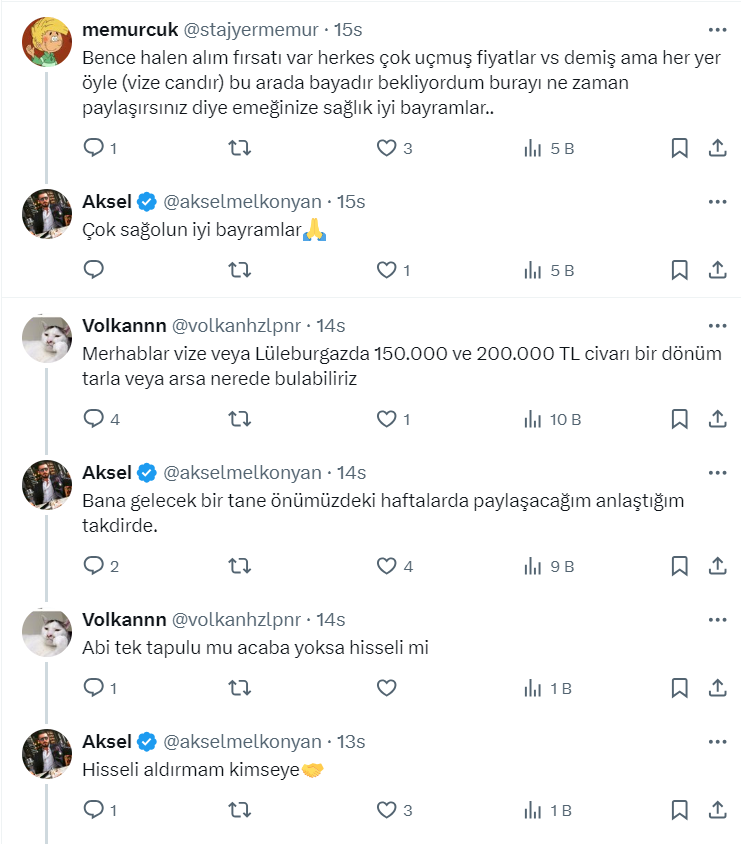Open @akselmelkonyan handle on "Hisseli aldırmam" tweet
Viewport: 741px width, 844px height.
(242, 741)
